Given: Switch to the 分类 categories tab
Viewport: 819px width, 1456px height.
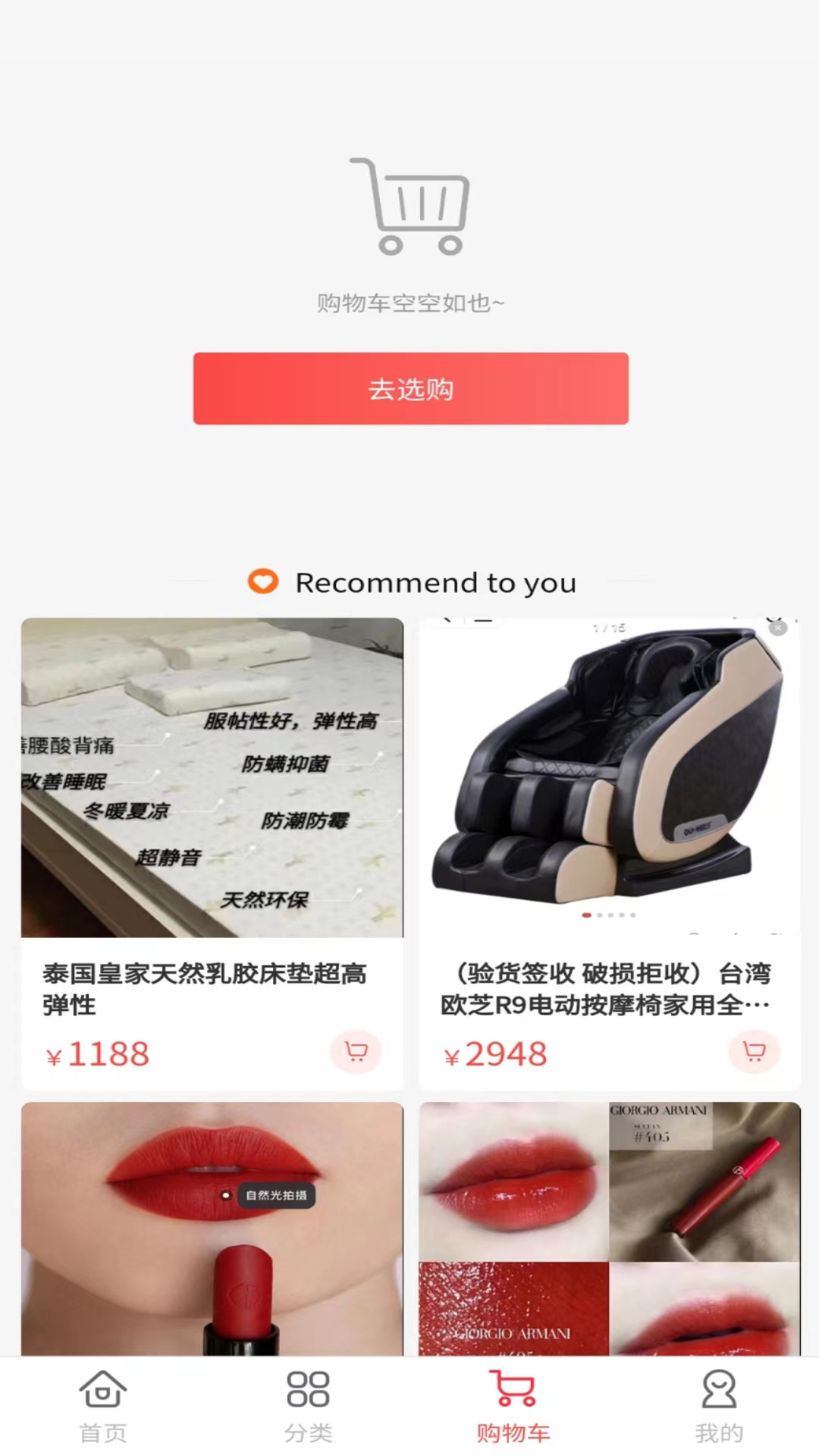Looking at the screenshot, I should [x=308, y=1407].
